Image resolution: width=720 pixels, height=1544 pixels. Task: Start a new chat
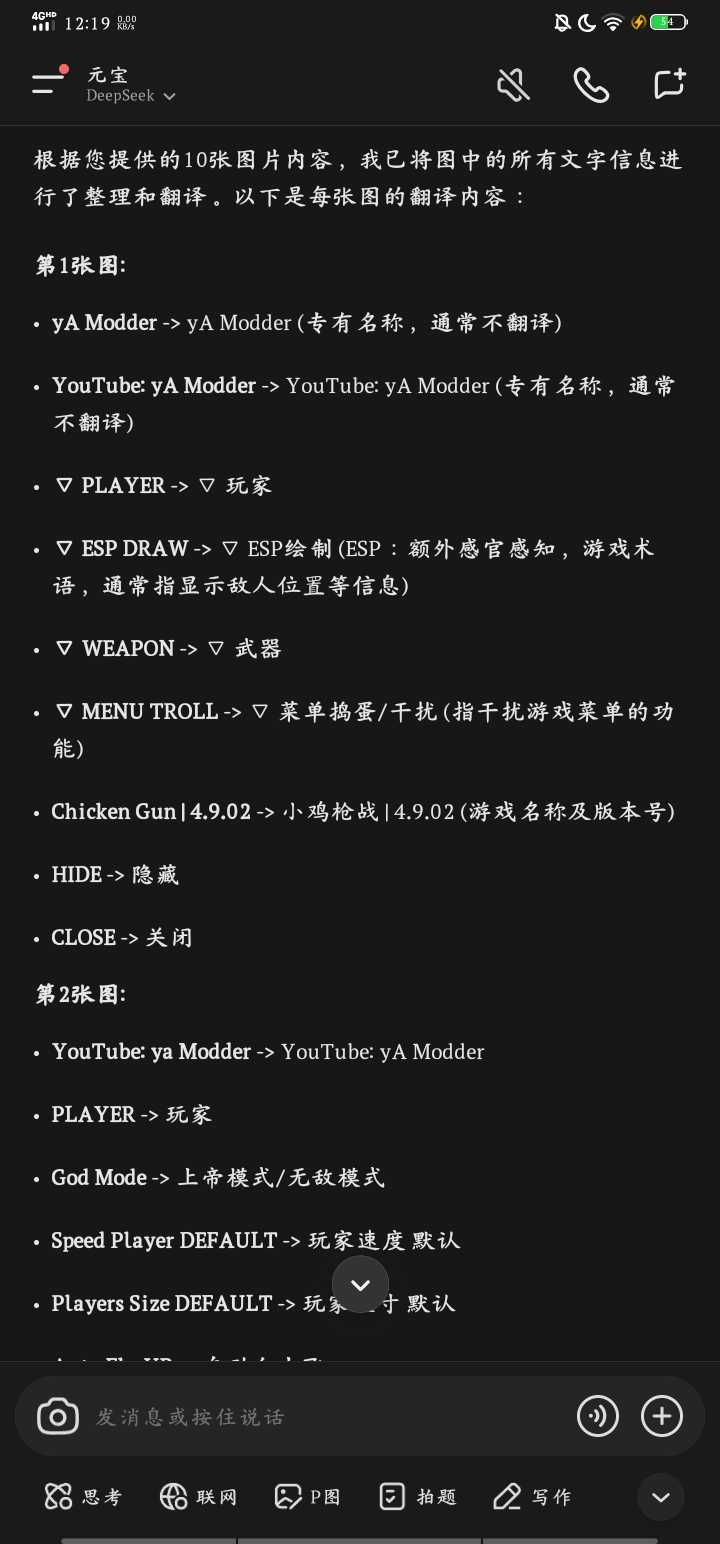pyautogui.click(x=669, y=84)
